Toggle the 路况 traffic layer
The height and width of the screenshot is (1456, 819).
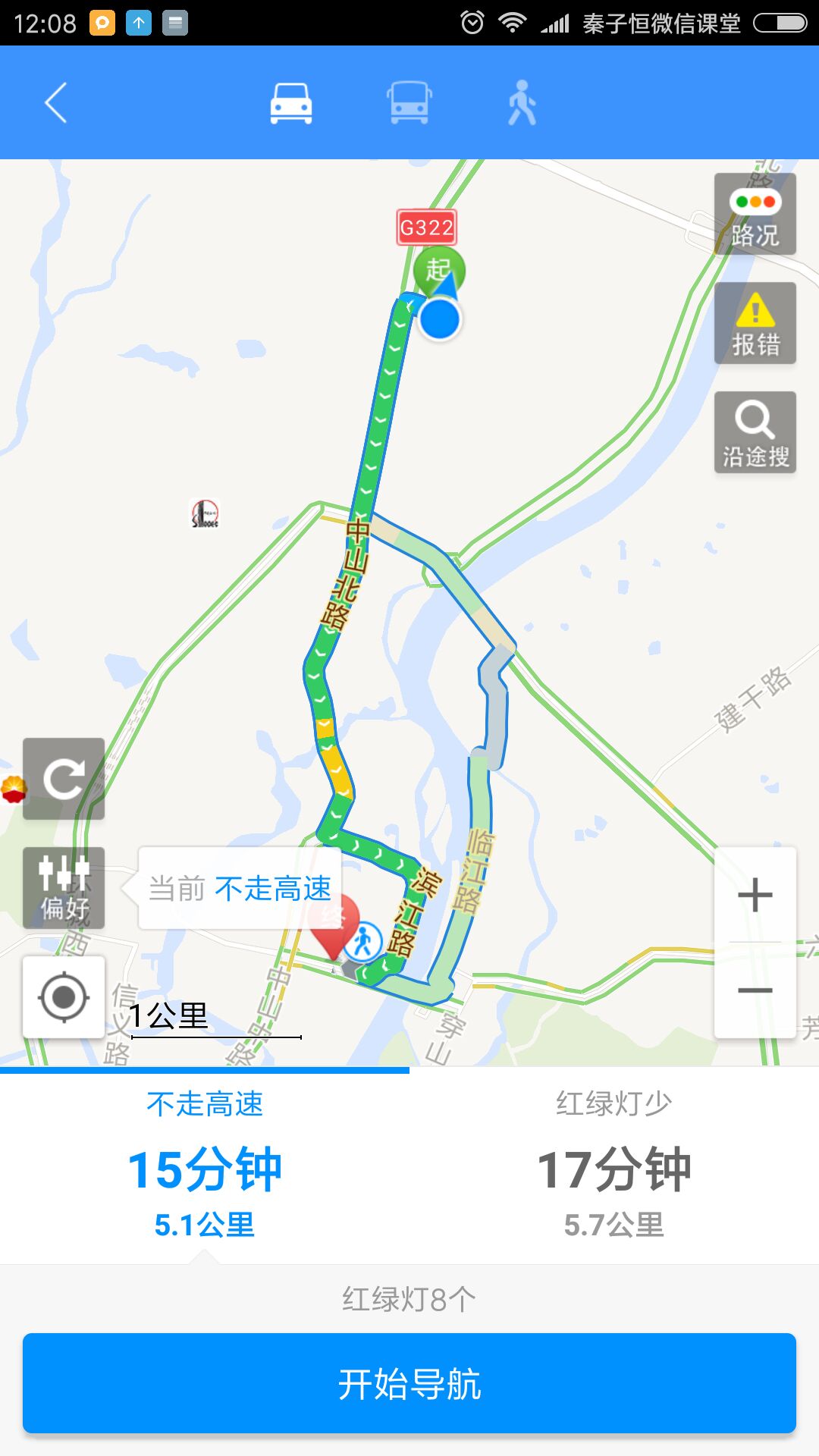[755, 214]
